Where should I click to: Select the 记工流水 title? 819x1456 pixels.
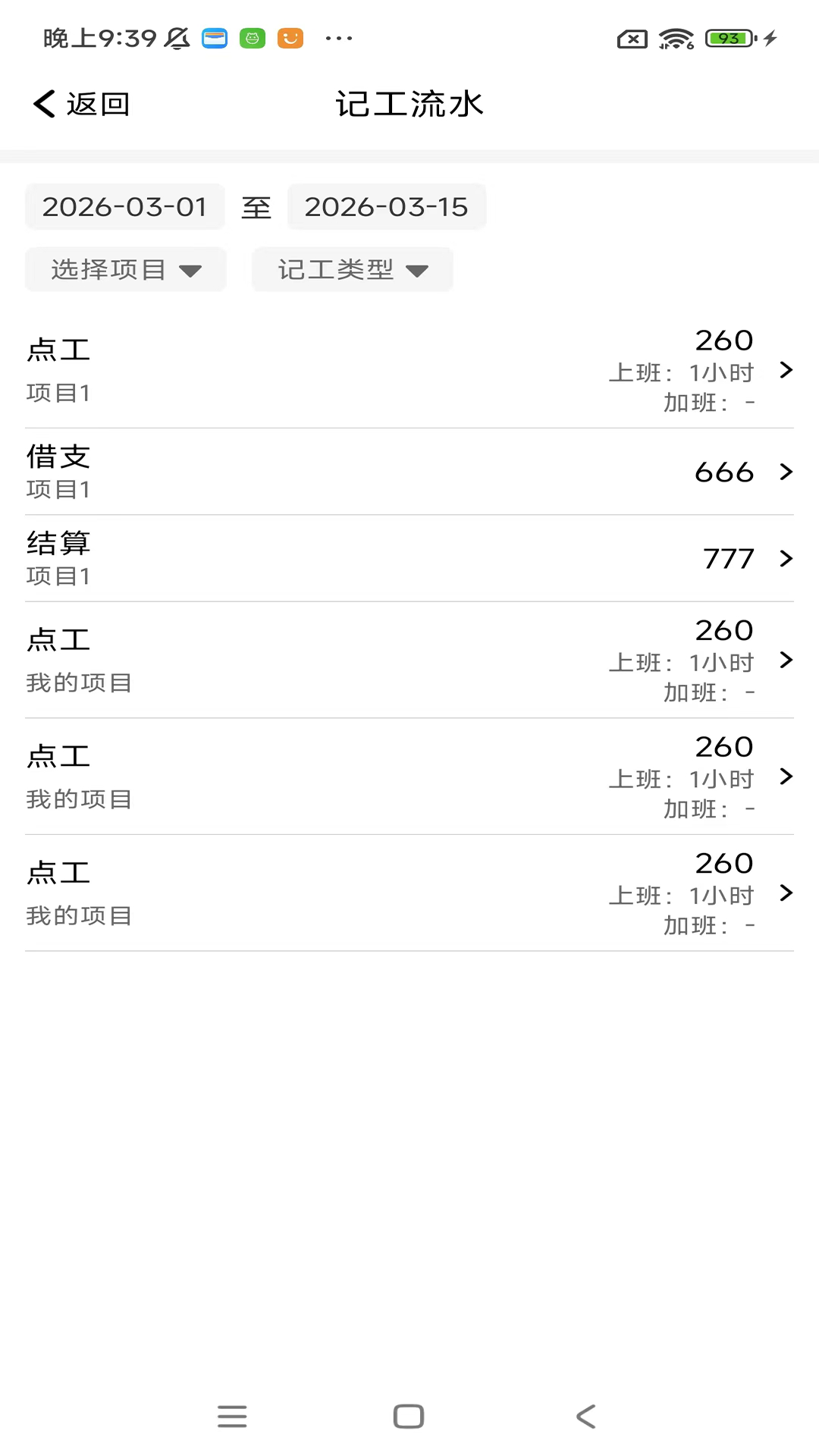pyautogui.click(x=409, y=104)
